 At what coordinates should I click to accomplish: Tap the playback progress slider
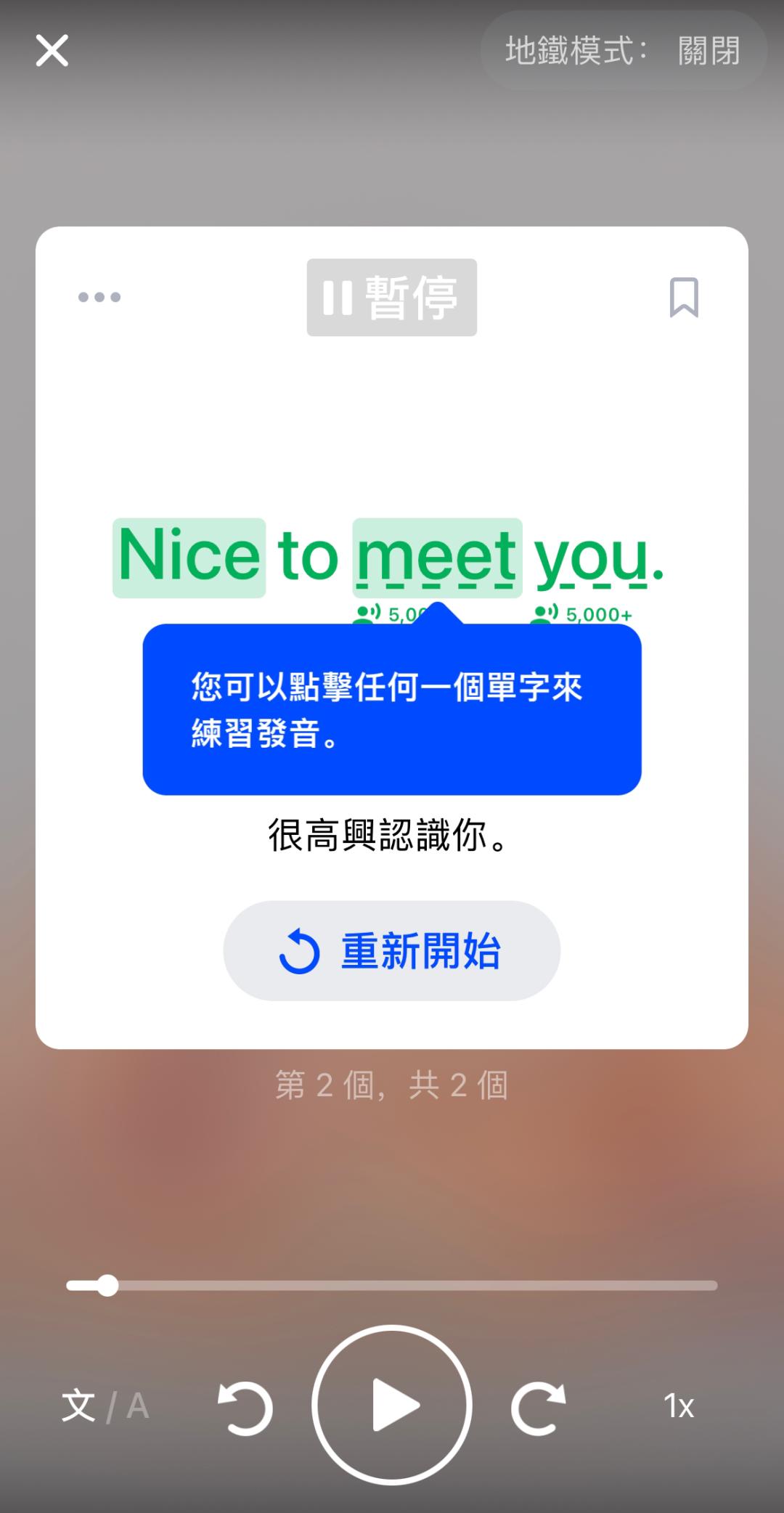(x=392, y=1286)
